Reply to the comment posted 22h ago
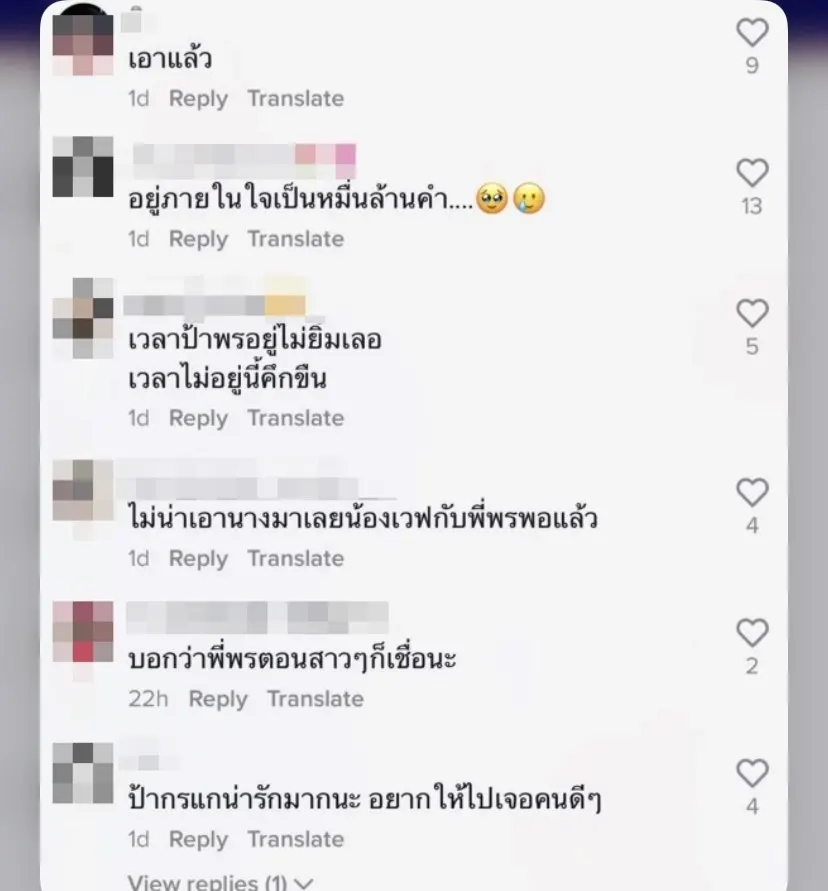This screenshot has height=891, width=828. (218, 699)
